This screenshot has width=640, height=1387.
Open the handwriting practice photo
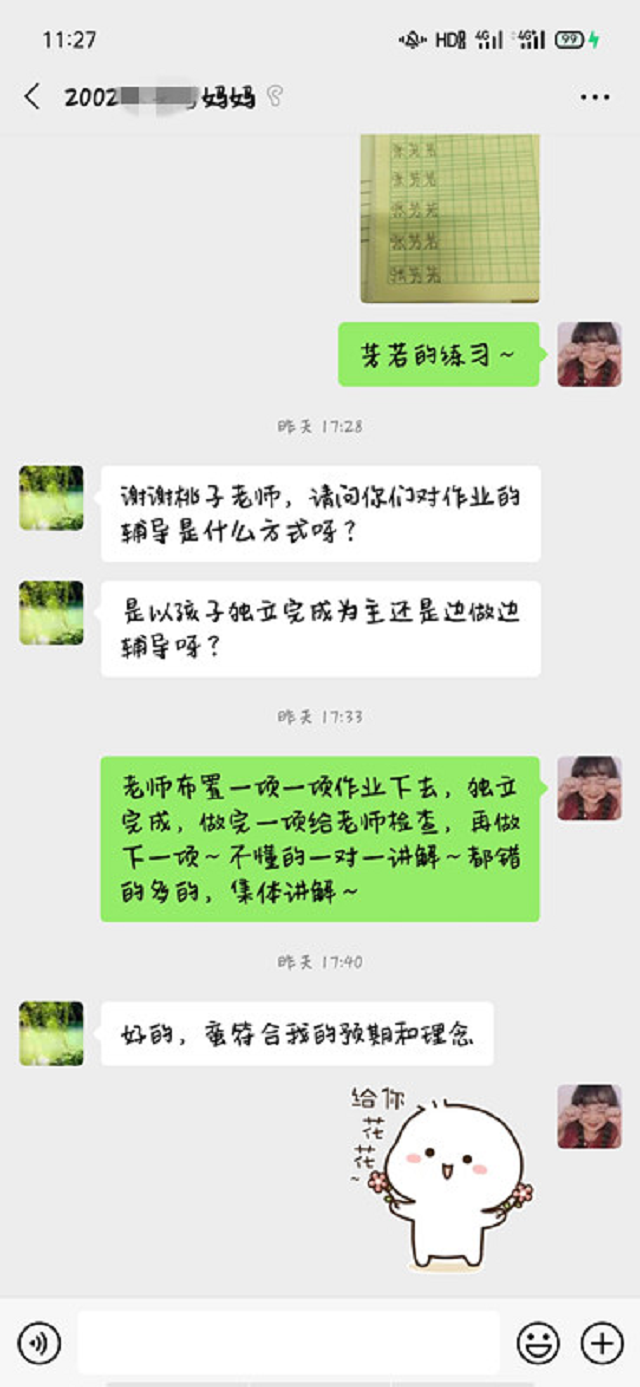click(x=450, y=217)
